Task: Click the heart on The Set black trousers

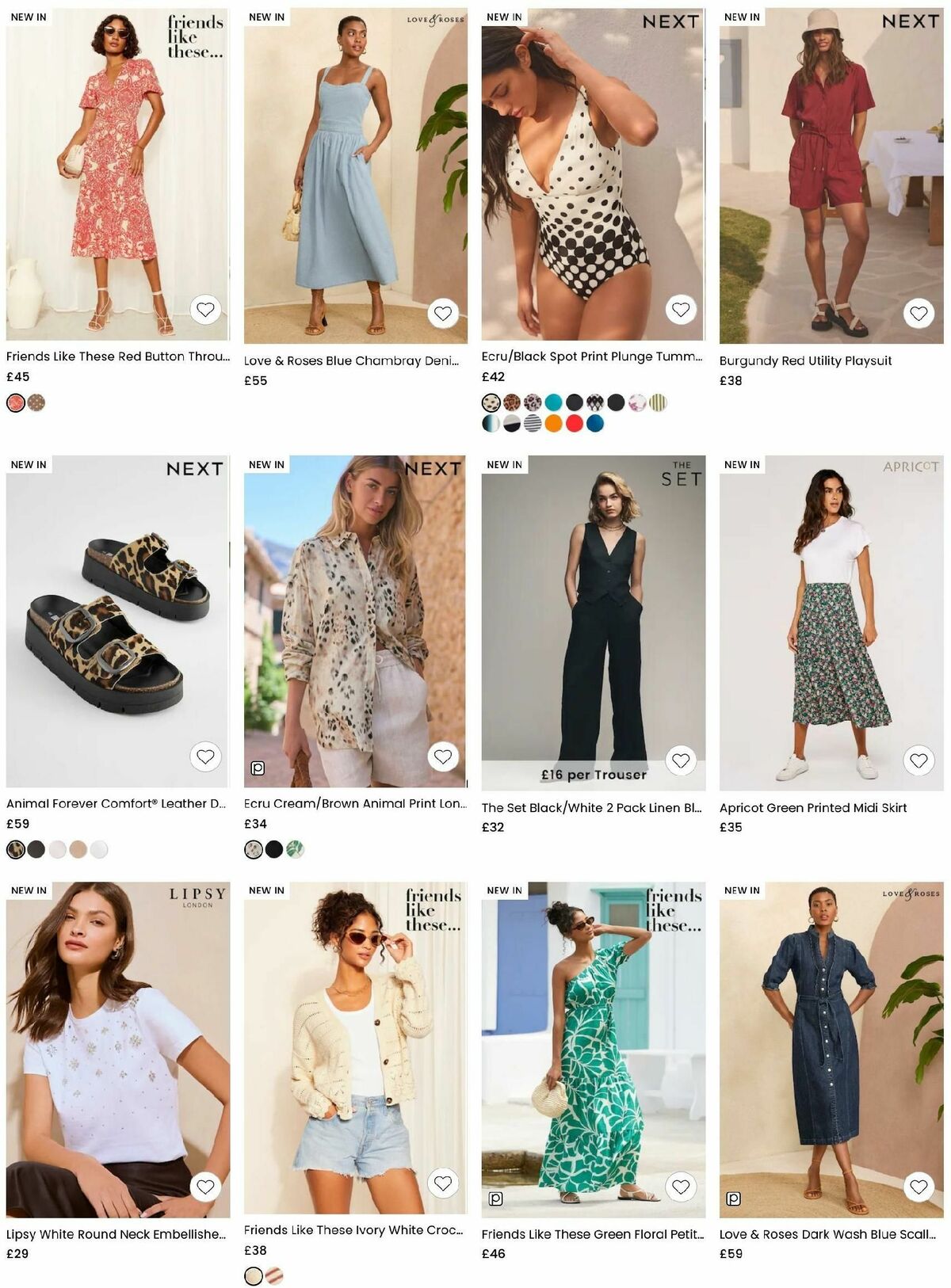Action: click(x=682, y=762)
